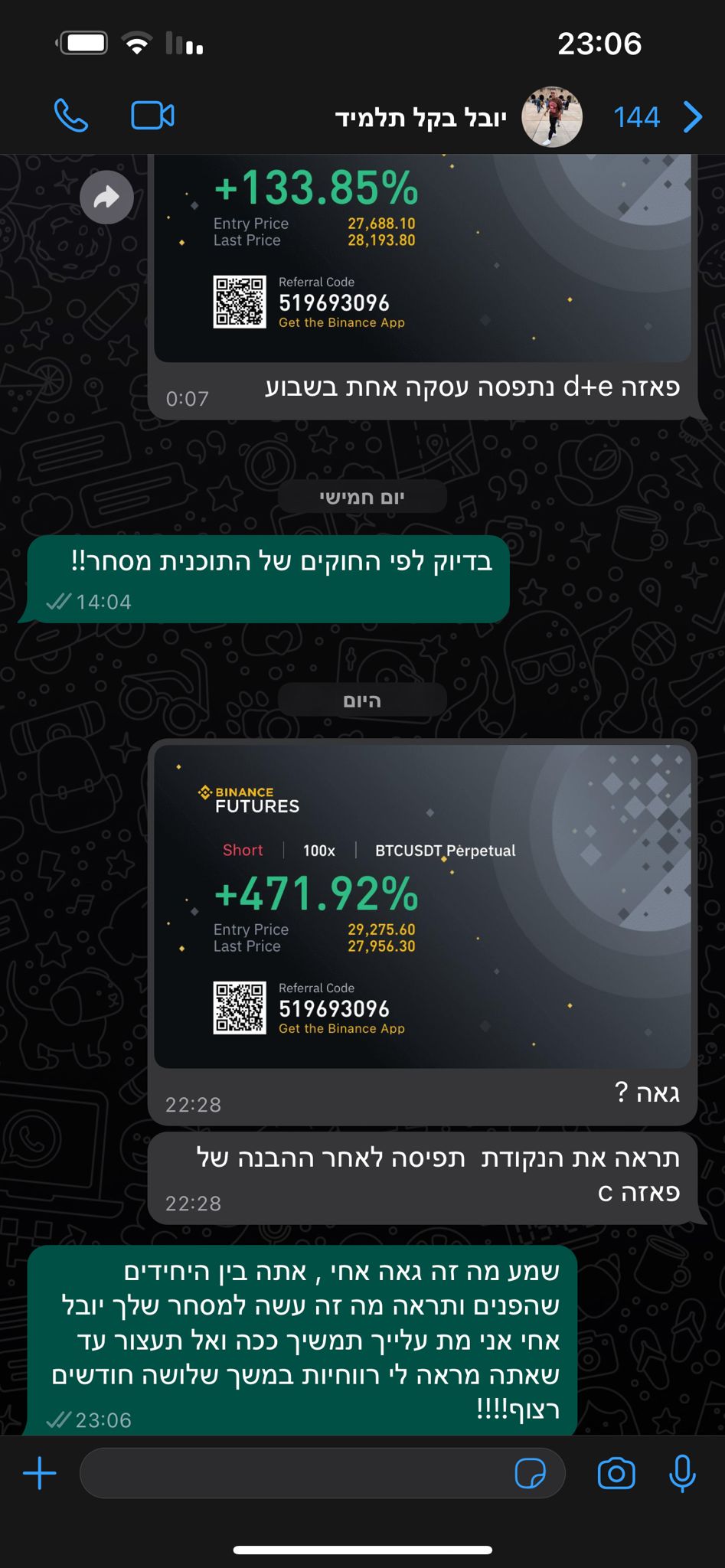Forward the +133.85% image message

pos(107,198)
